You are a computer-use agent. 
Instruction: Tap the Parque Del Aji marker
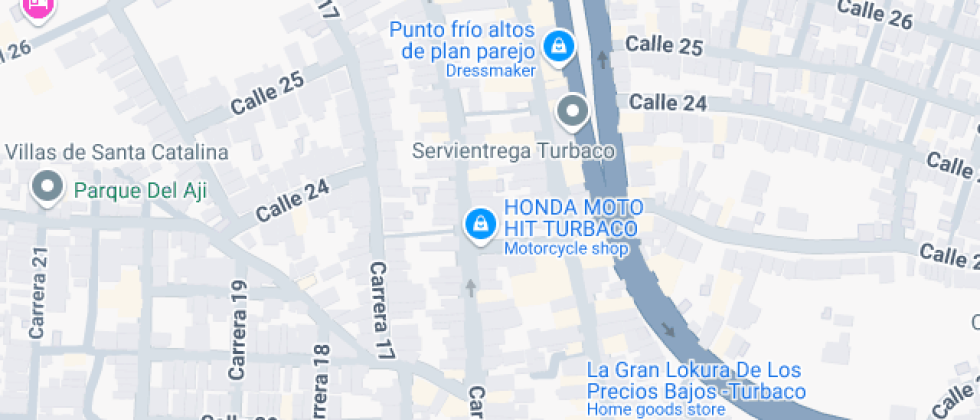point(47,187)
